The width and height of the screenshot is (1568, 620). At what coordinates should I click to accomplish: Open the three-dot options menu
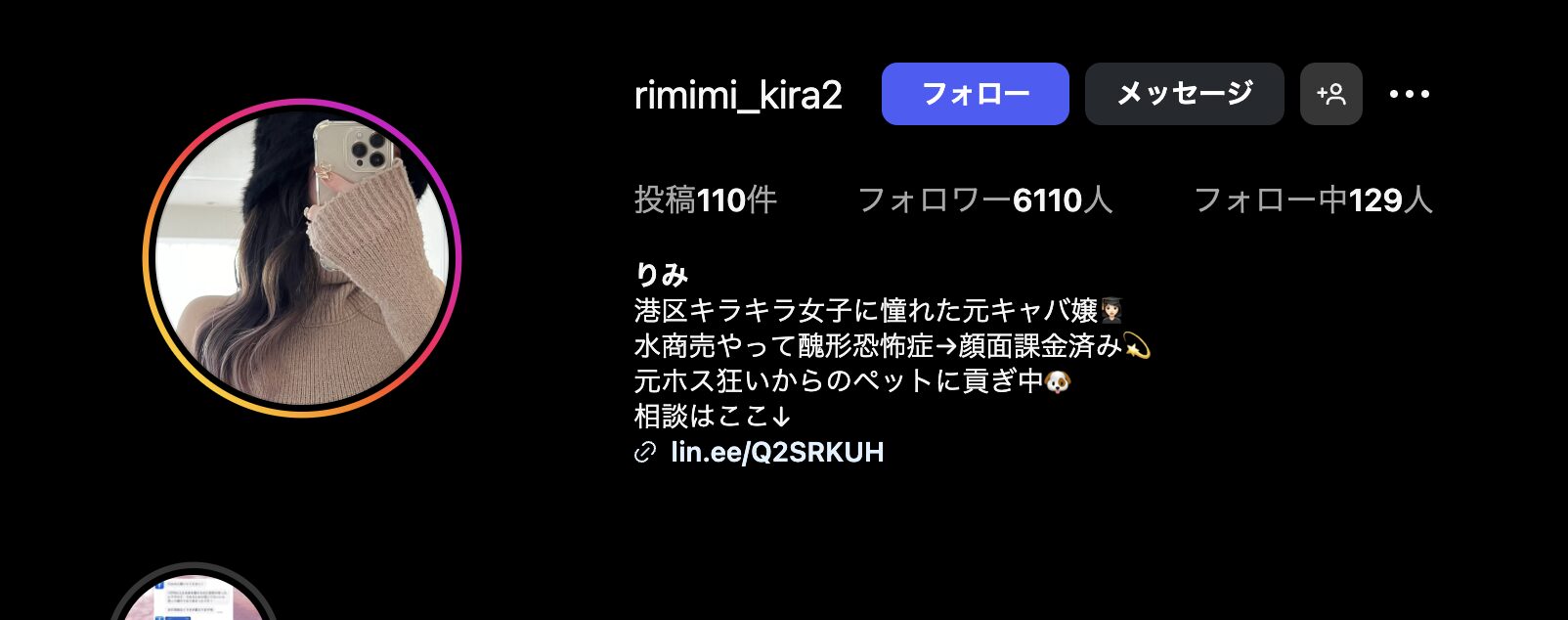click(1409, 94)
